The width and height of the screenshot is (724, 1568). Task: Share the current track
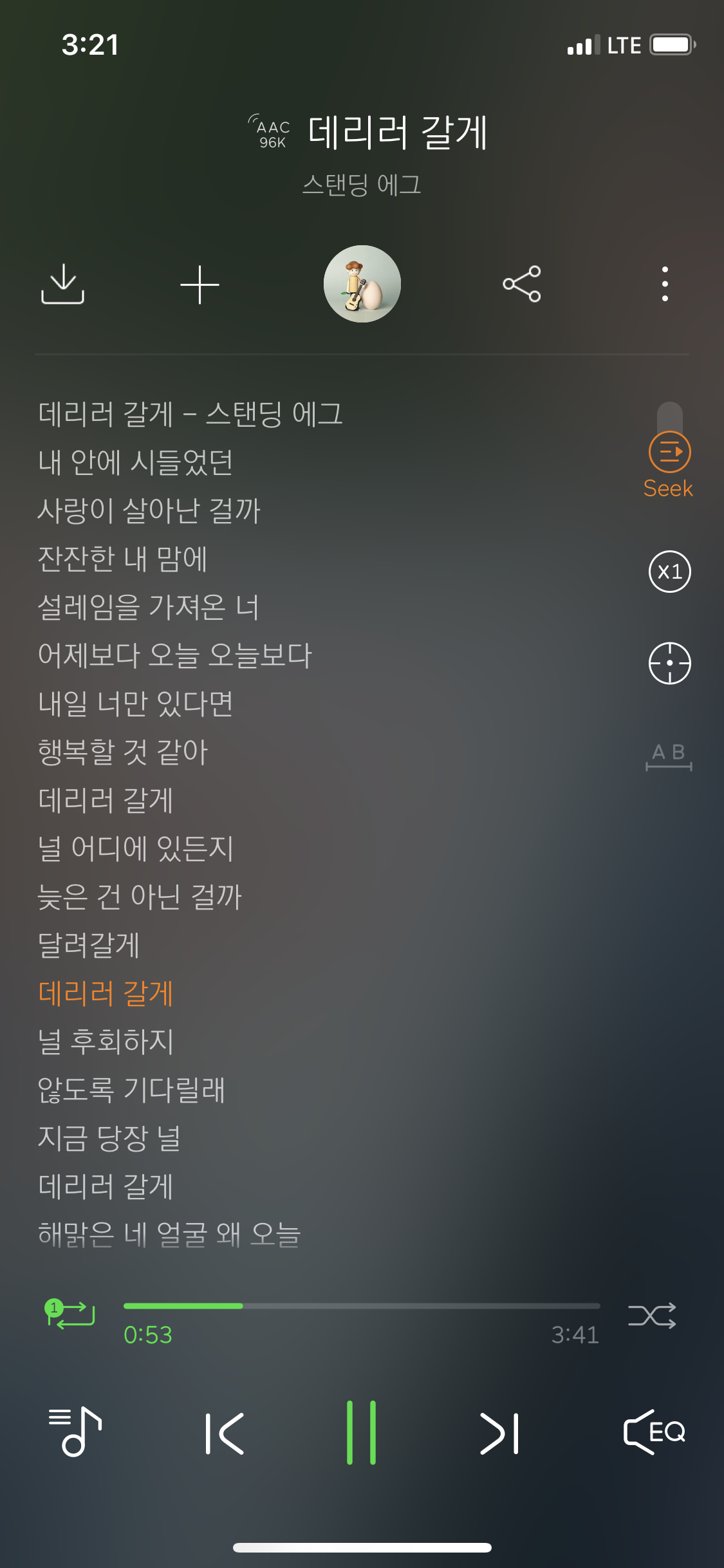523,284
